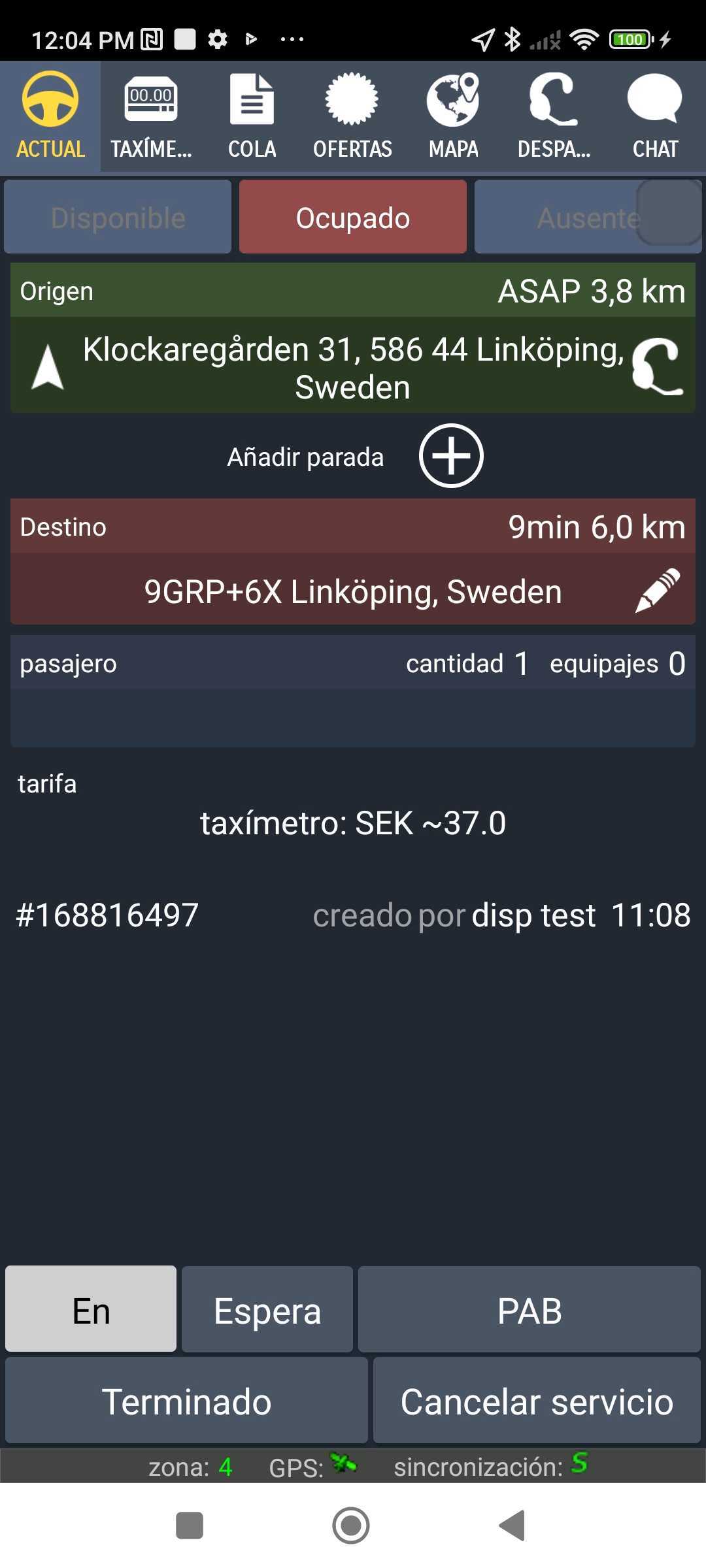Switch to the OFERTAS tab
Screen dimensions: 706x1568
coord(352,116)
